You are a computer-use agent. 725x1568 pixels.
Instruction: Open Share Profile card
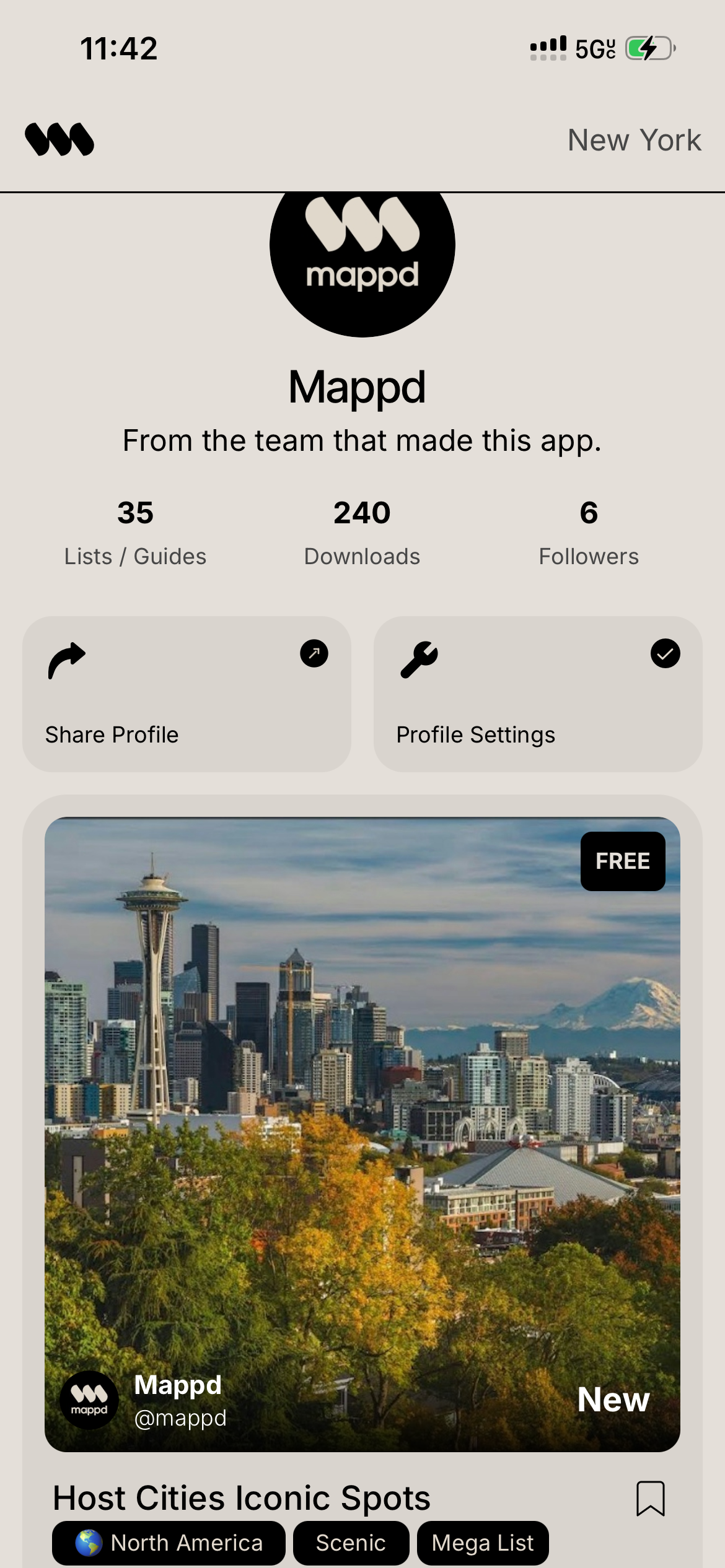(187, 694)
